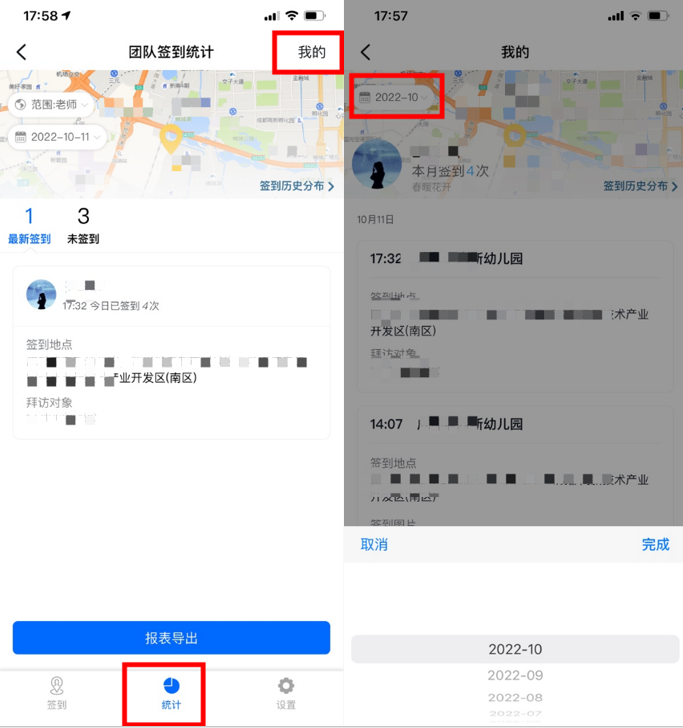Open the 2022-10 month selector
The width and height of the screenshot is (683, 728).
pos(396,97)
